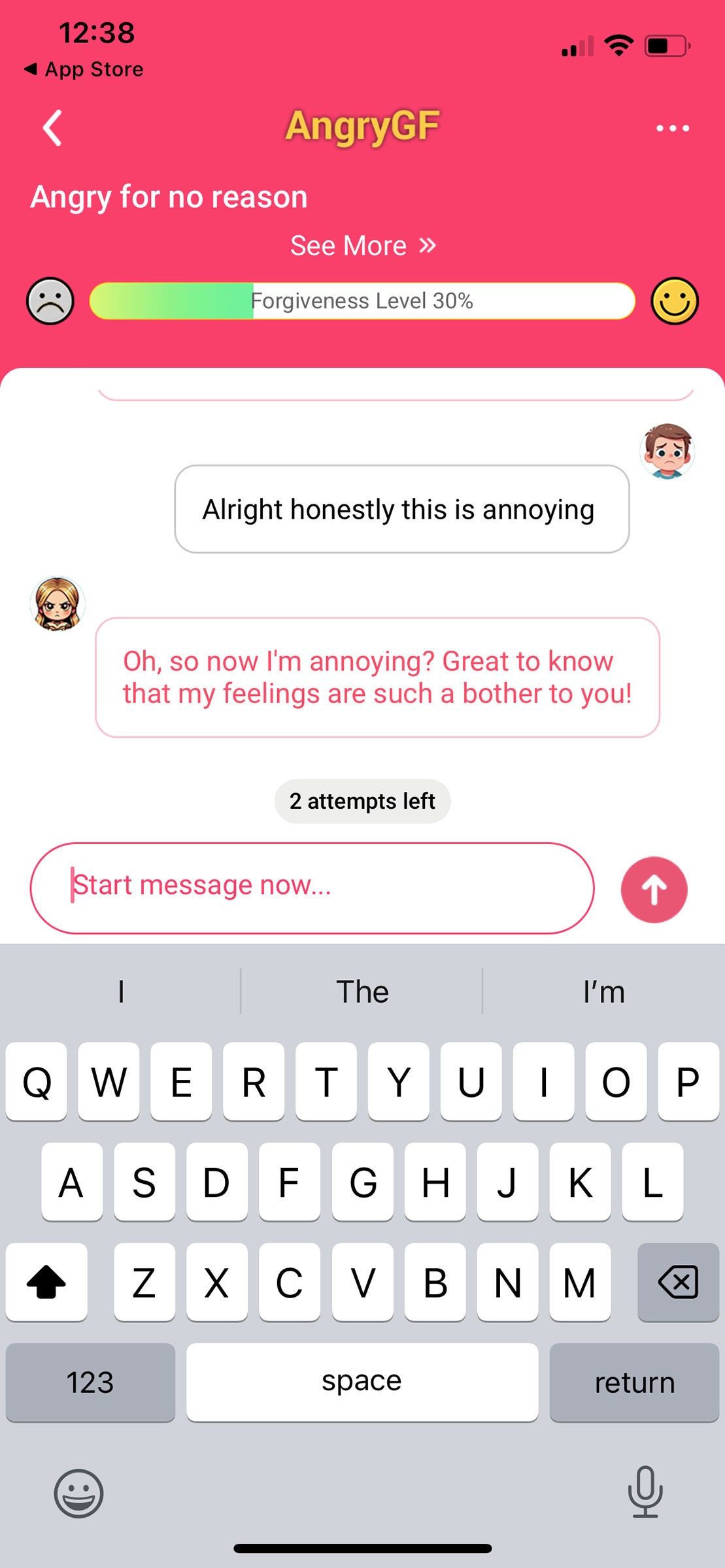The image size is (725, 1568).
Task: Send message with the arrow button
Action: coord(653,889)
